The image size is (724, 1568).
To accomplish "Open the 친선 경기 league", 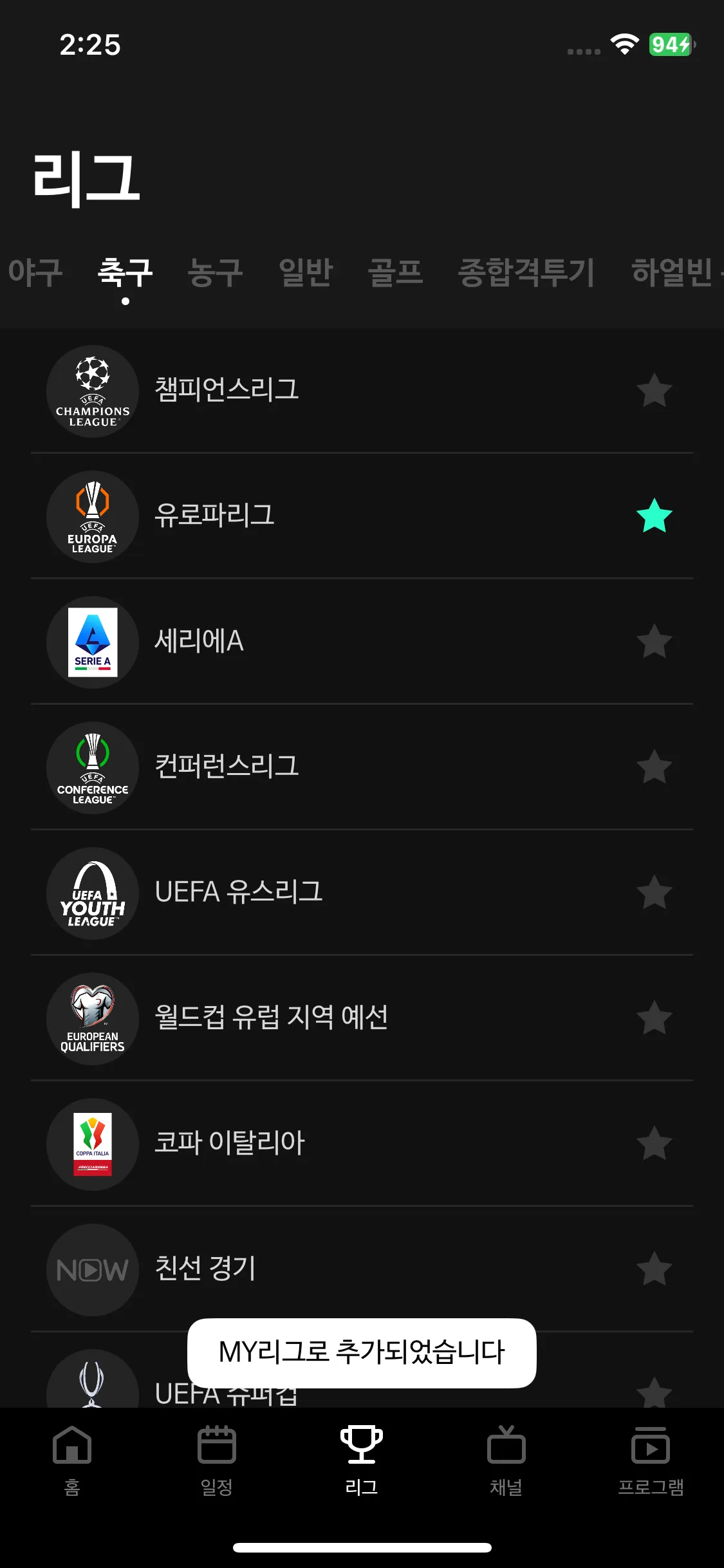I will click(205, 1269).
